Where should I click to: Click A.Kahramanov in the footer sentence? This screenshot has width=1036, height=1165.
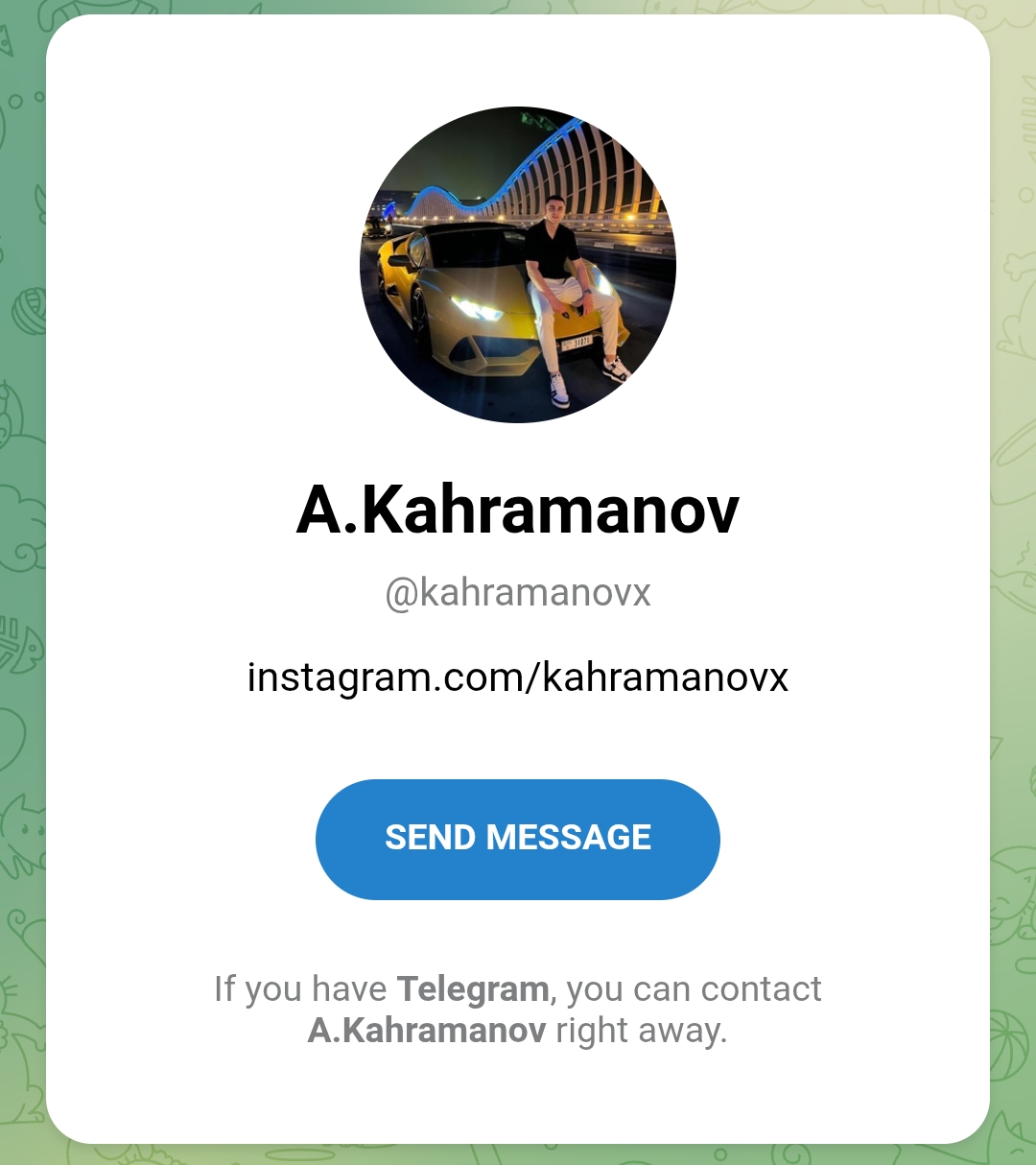[x=426, y=1031]
